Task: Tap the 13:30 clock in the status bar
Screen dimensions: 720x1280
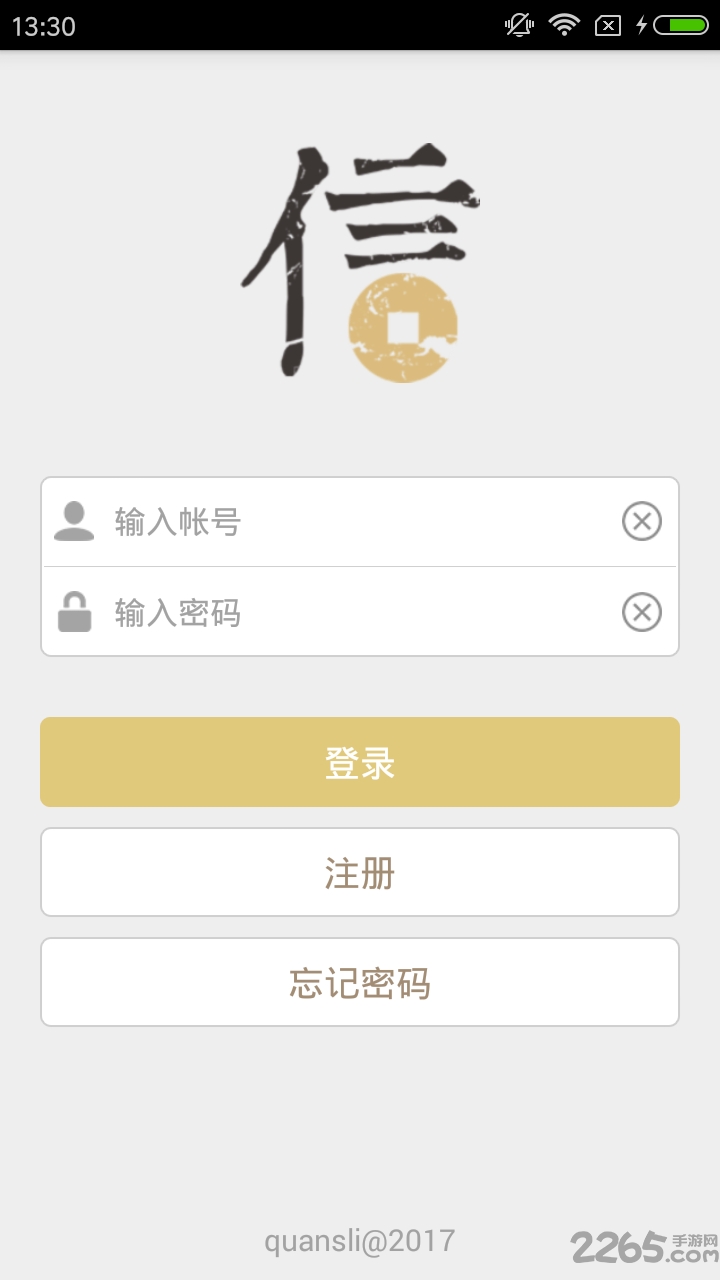Action: point(42,24)
